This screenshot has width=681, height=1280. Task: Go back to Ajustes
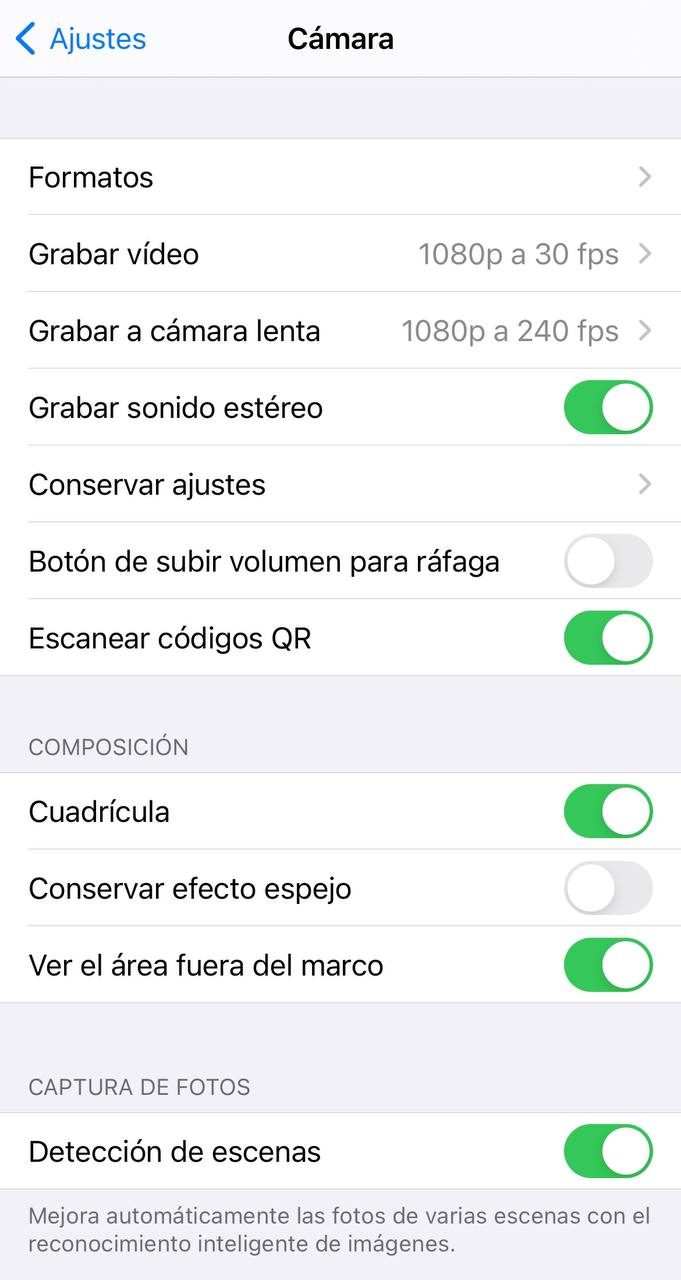click(x=82, y=39)
